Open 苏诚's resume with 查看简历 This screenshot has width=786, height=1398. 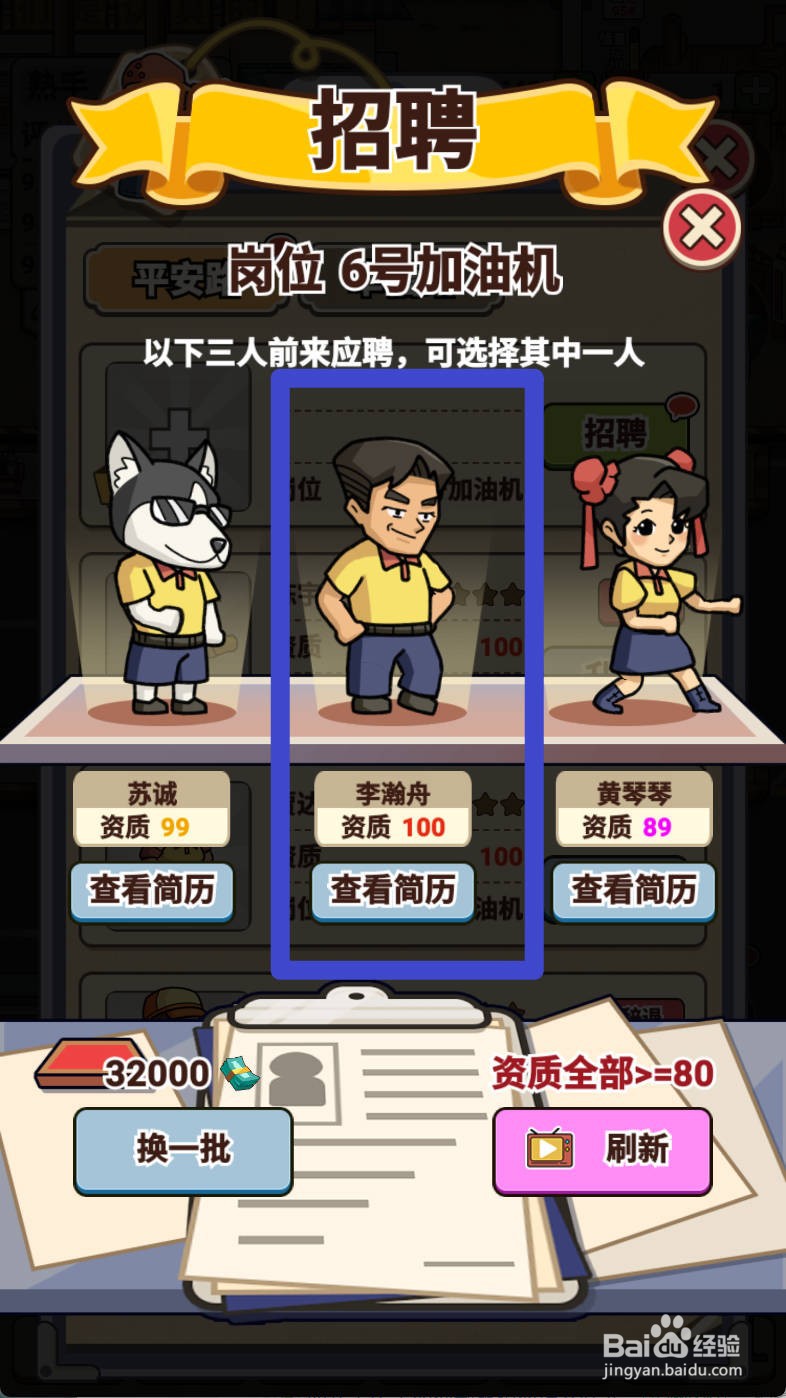(154, 889)
